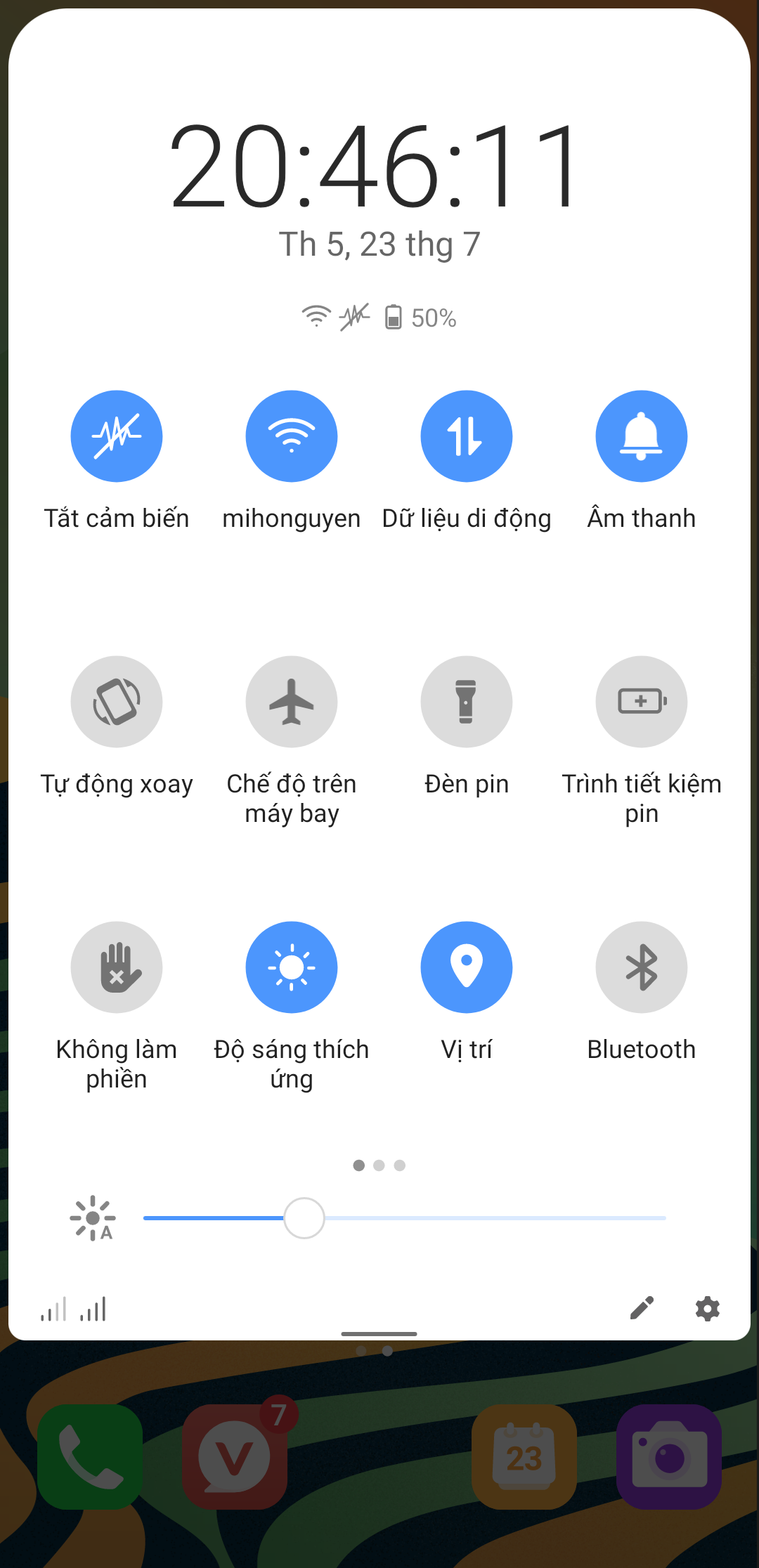Switch on the Đèn pin flashlight
Image resolution: width=759 pixels, height=1568 pixels.
[467, 702]
